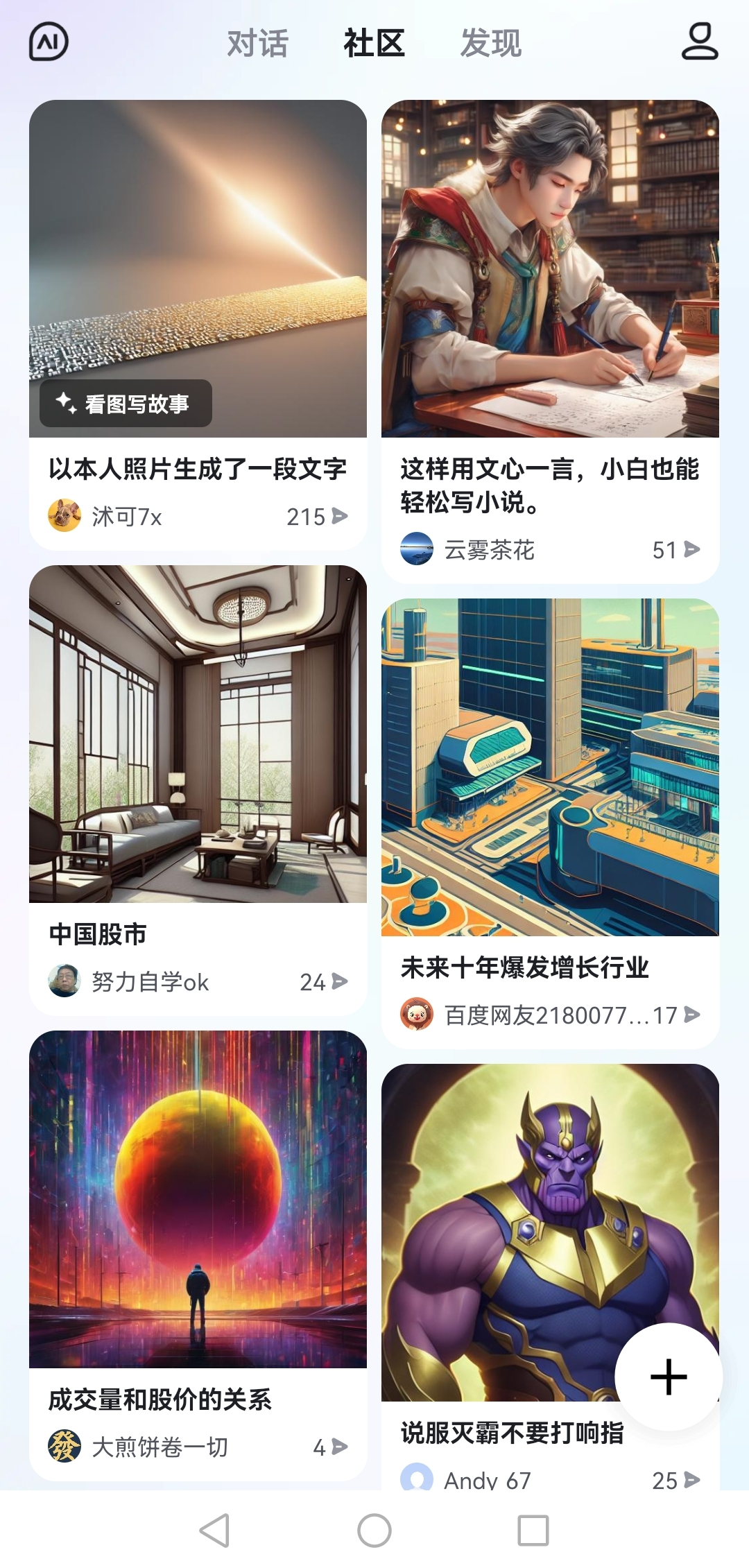This screenshot has height=1568, width=749.
Task: Open the AI logo icon
Action: pyautogui.click(x=49, y=42)
